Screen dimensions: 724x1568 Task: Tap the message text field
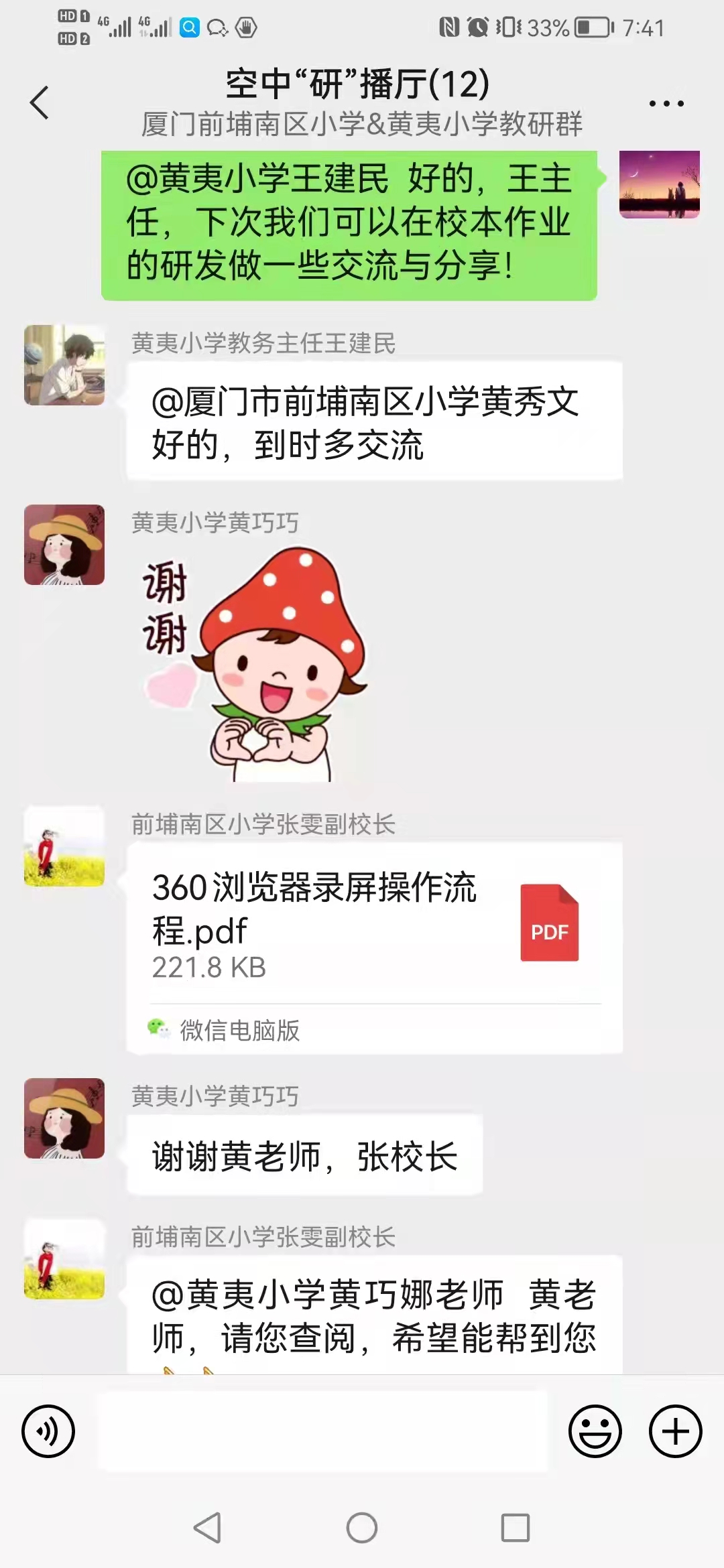(x=322, y=1431)
